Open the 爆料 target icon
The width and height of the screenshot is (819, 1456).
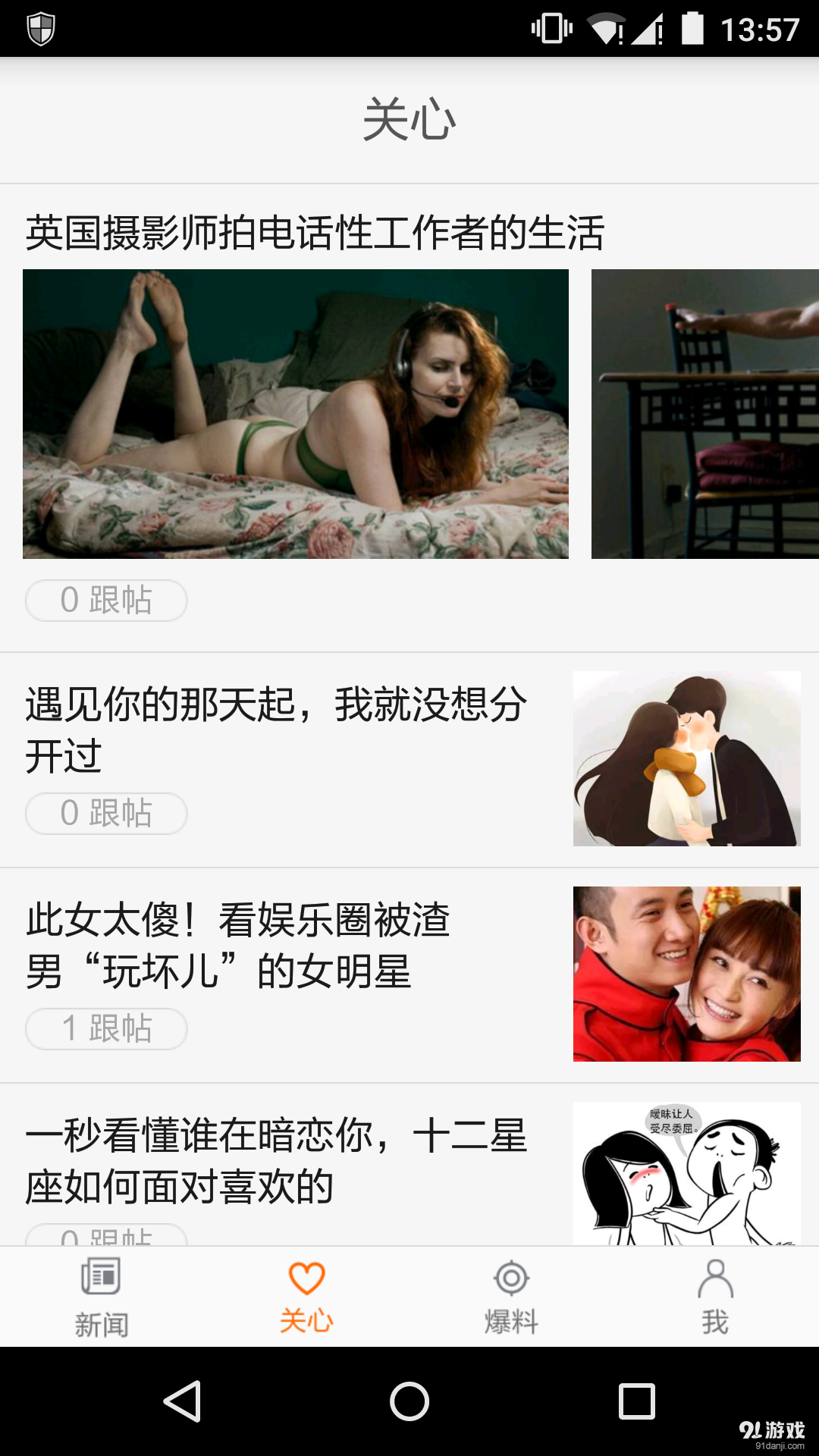click(x=512, y=1278)
